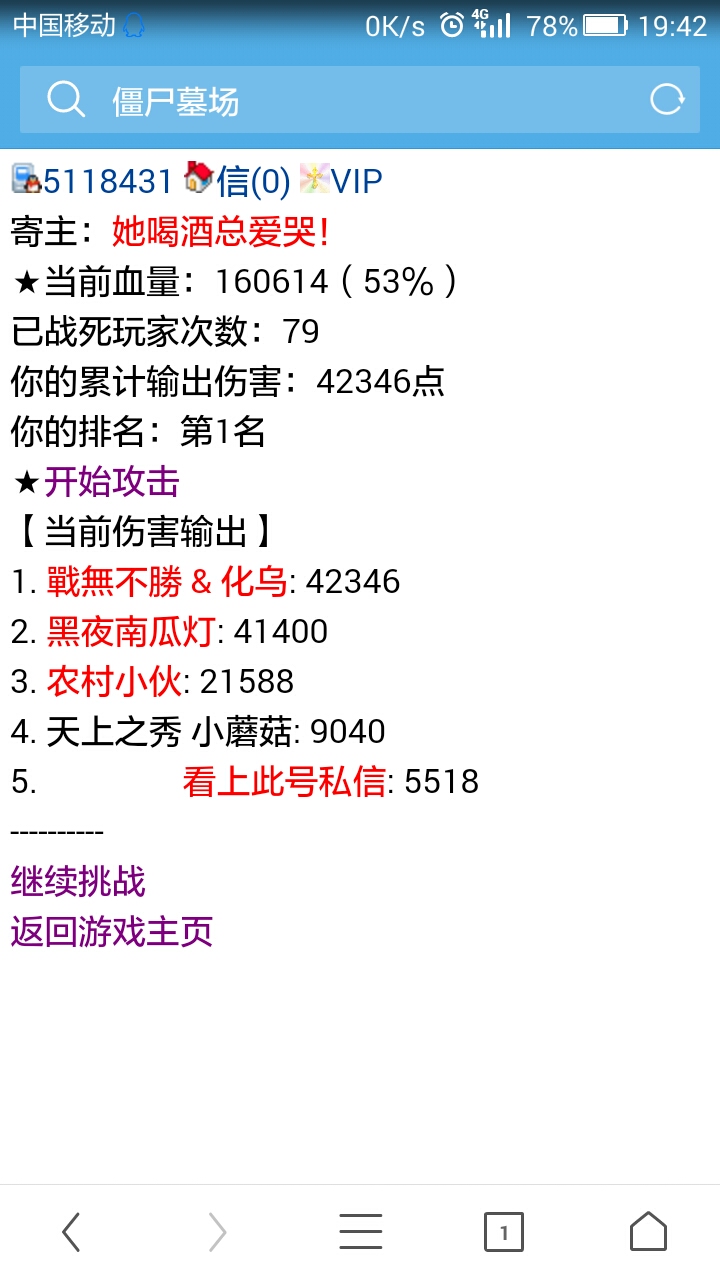The image size is (720, 1280).
Task: Go back with the browser back arrow
Action: [x=71, y=1232]
